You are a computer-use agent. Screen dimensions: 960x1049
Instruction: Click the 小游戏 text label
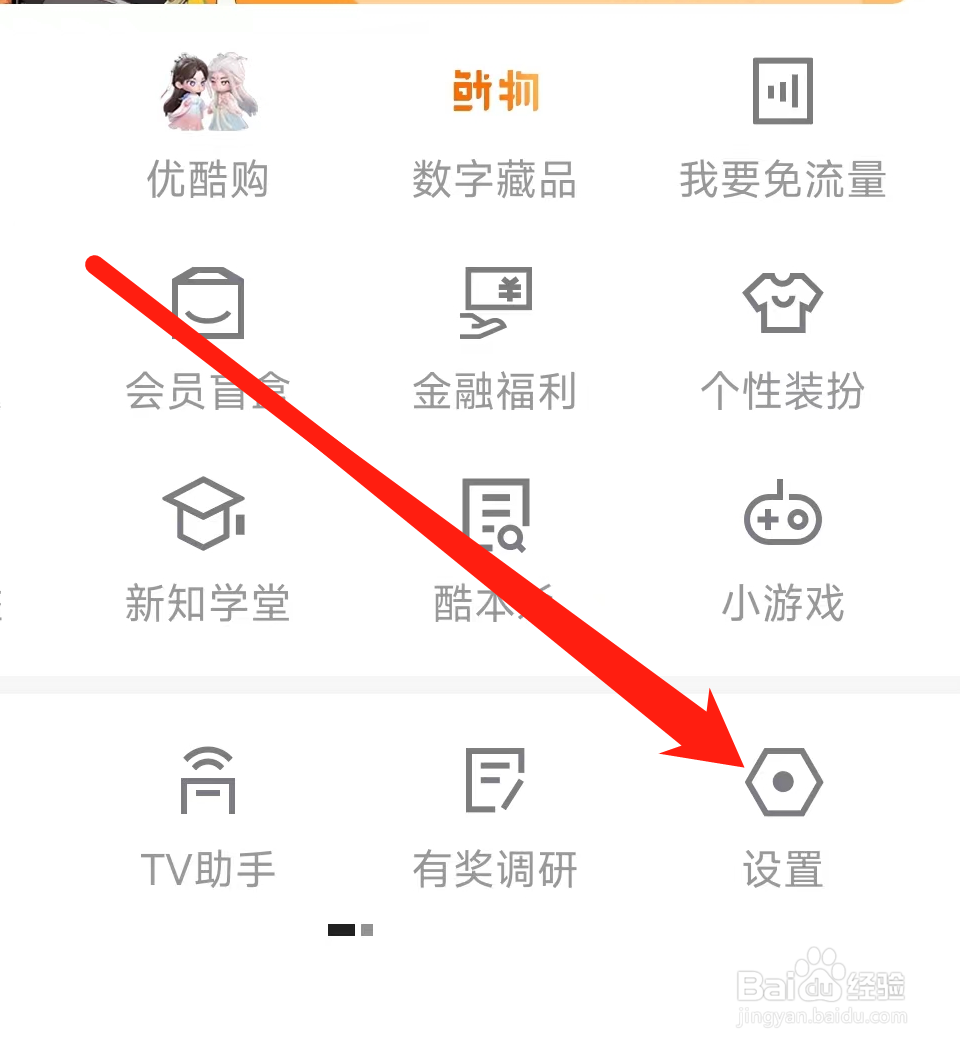coord(784,602)
